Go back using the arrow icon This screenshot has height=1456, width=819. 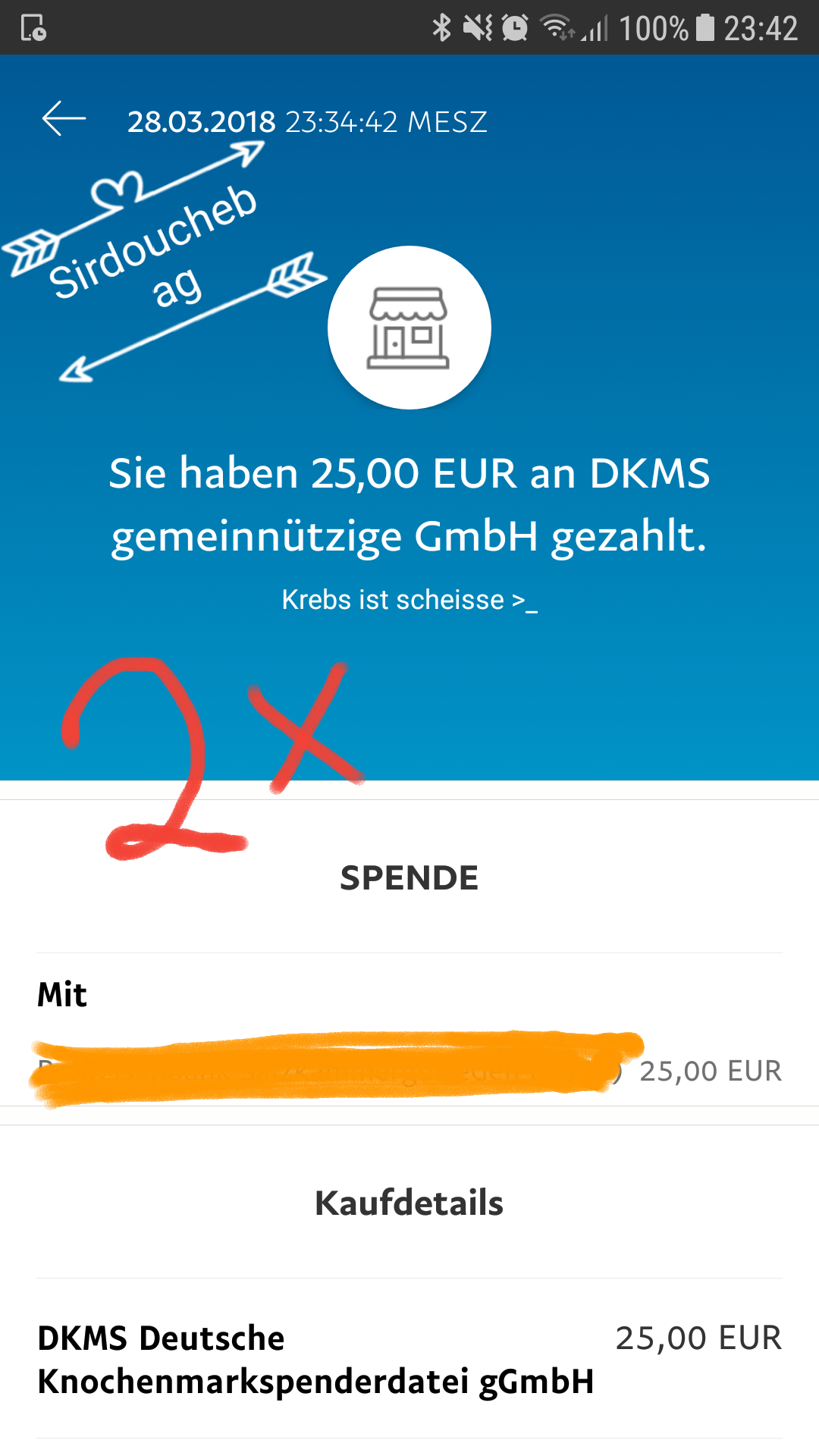[64, 119]
